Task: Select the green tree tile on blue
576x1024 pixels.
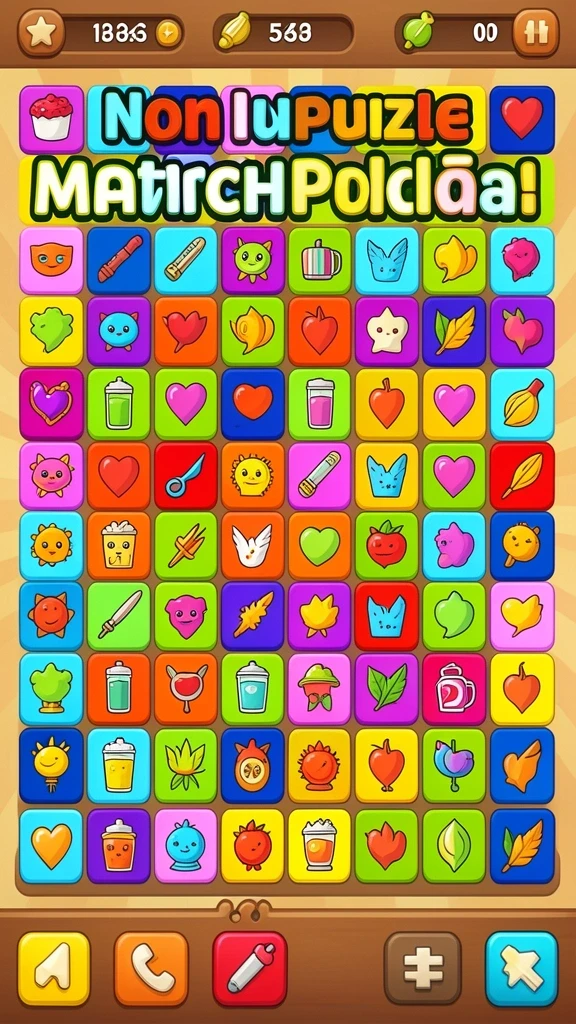Action: coord(51,688)
